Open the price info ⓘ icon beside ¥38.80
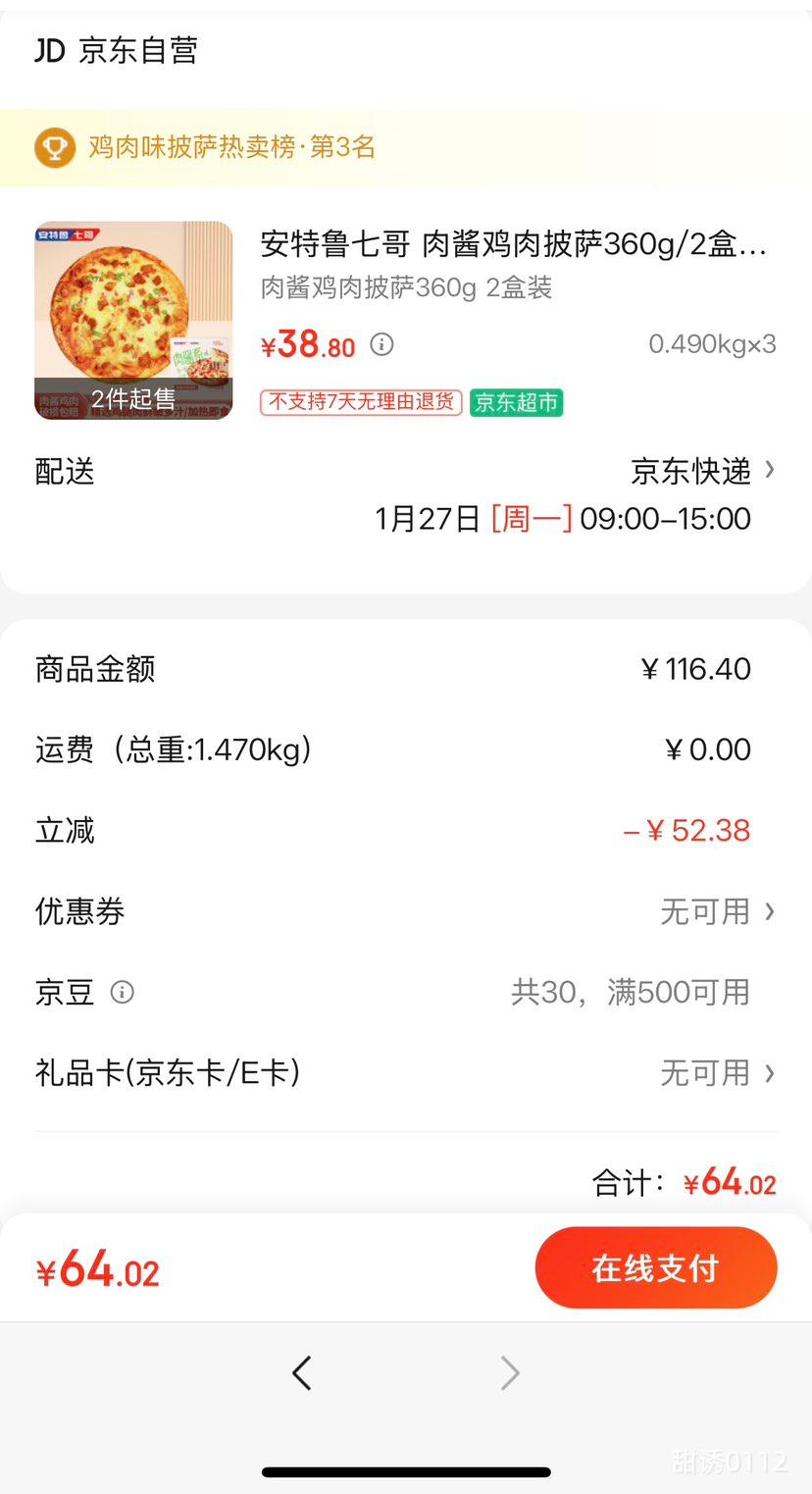The image size is (812, 1494). click(x=381, y=345)
